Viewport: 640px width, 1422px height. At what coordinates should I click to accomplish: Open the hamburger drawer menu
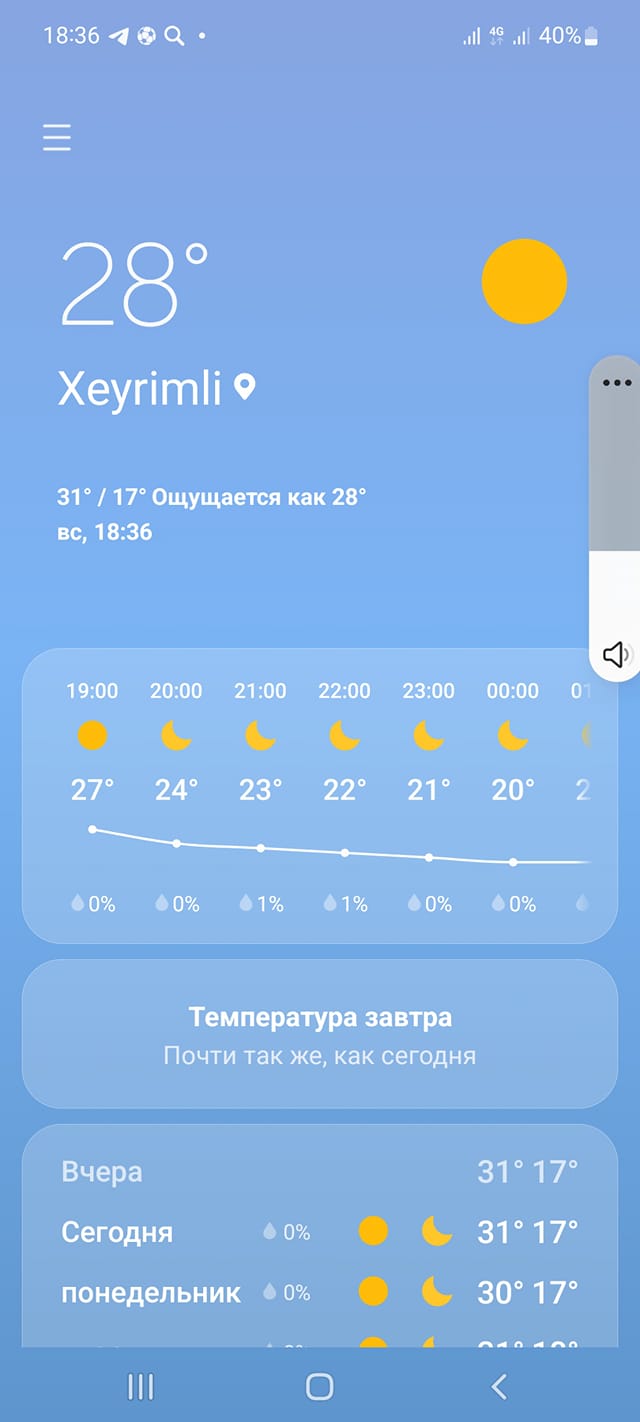(57, 137)
